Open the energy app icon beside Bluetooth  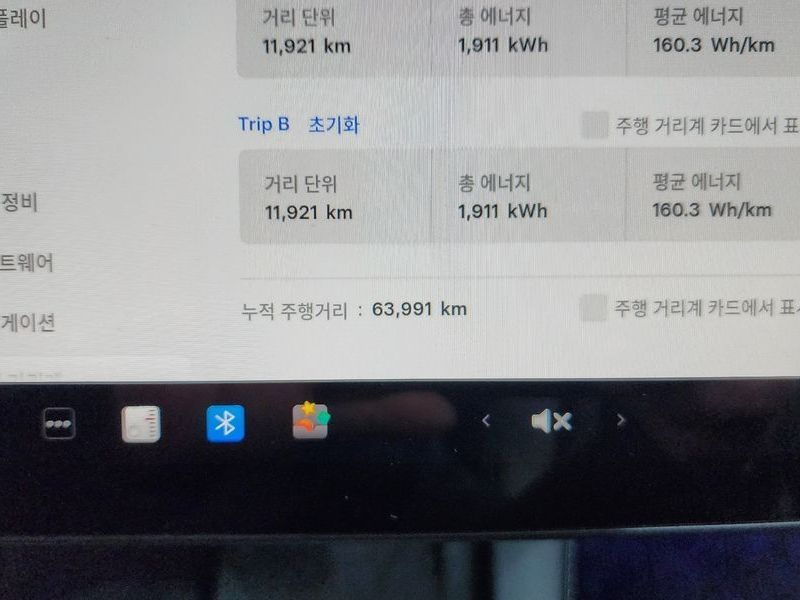coord(141,424)
